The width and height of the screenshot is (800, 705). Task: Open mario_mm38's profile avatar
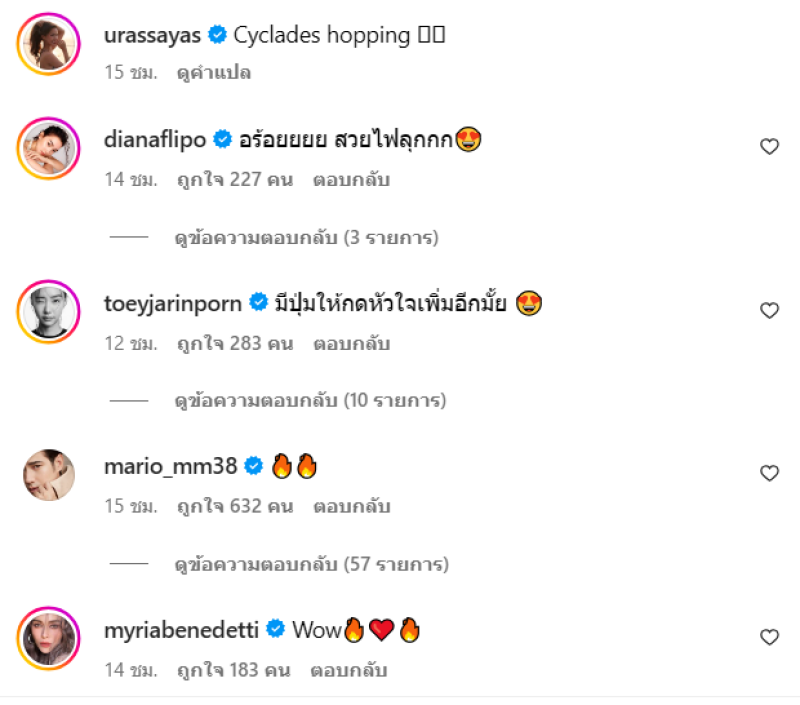point(48,474)
